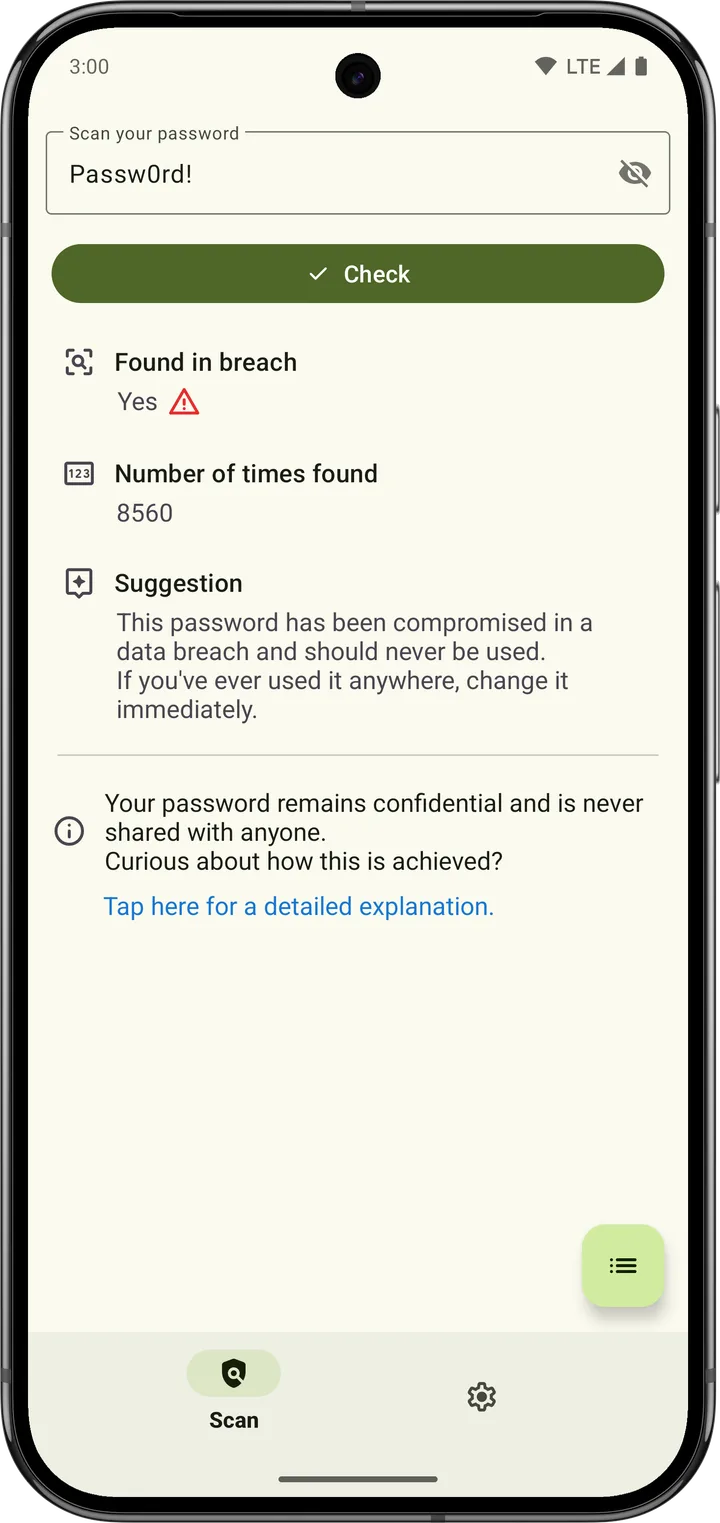Tap the Scan your password field

point(358,172)
